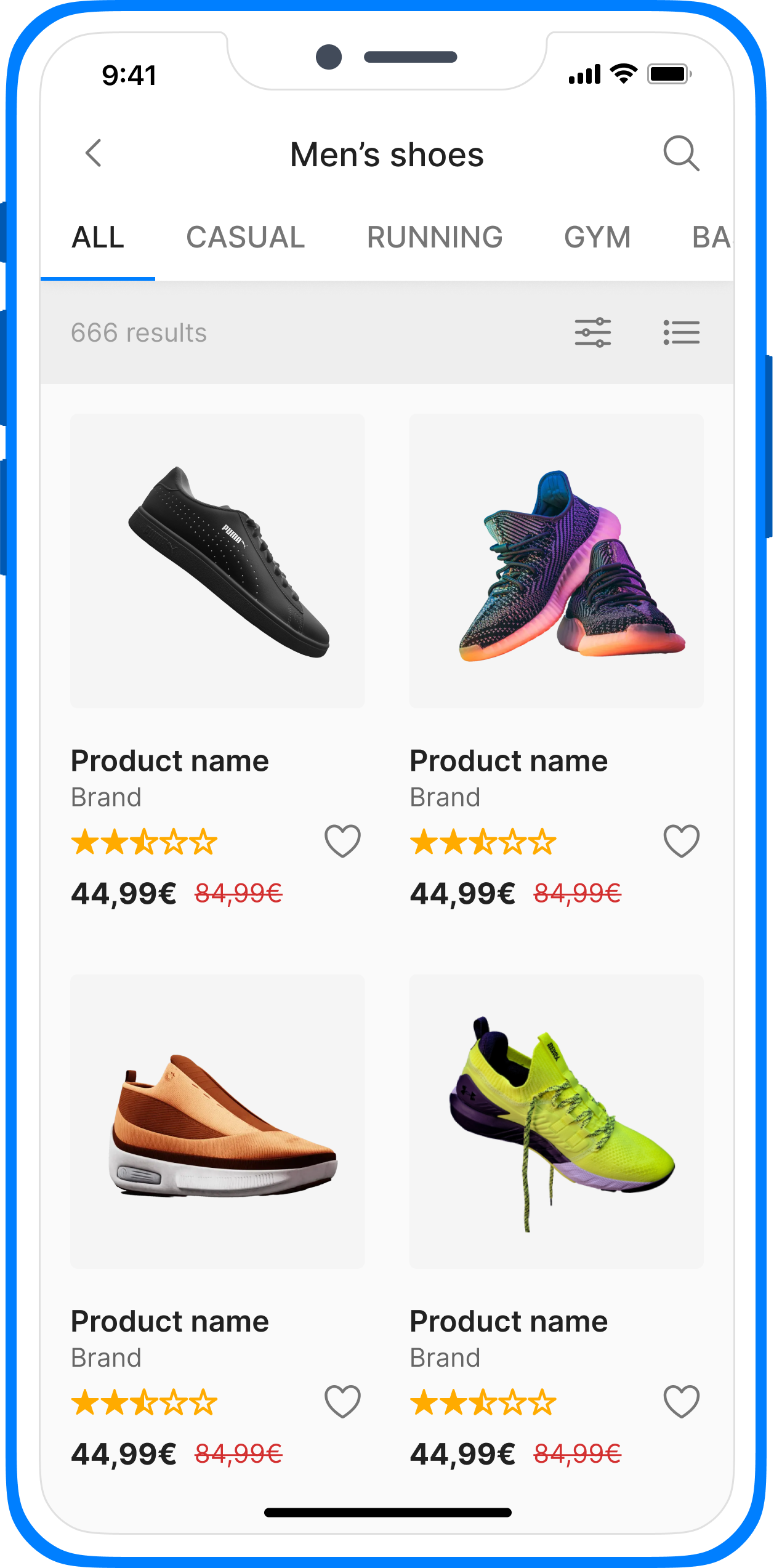Open search in Men's shoes
Screen dimensions: 774x1568
click(x=681, y=153)
